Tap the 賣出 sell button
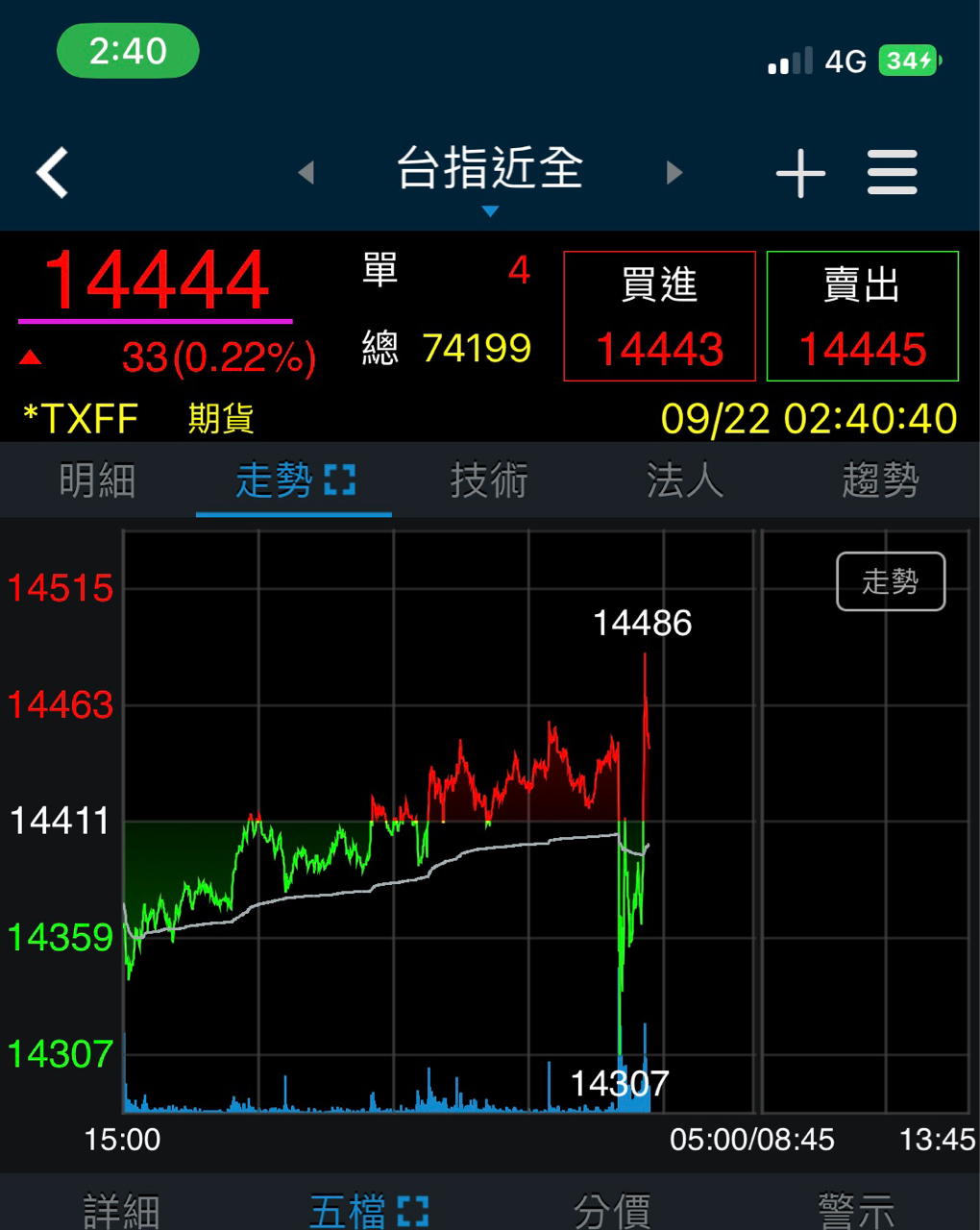Screen dimensions: 980x1230 coord(862,316)
